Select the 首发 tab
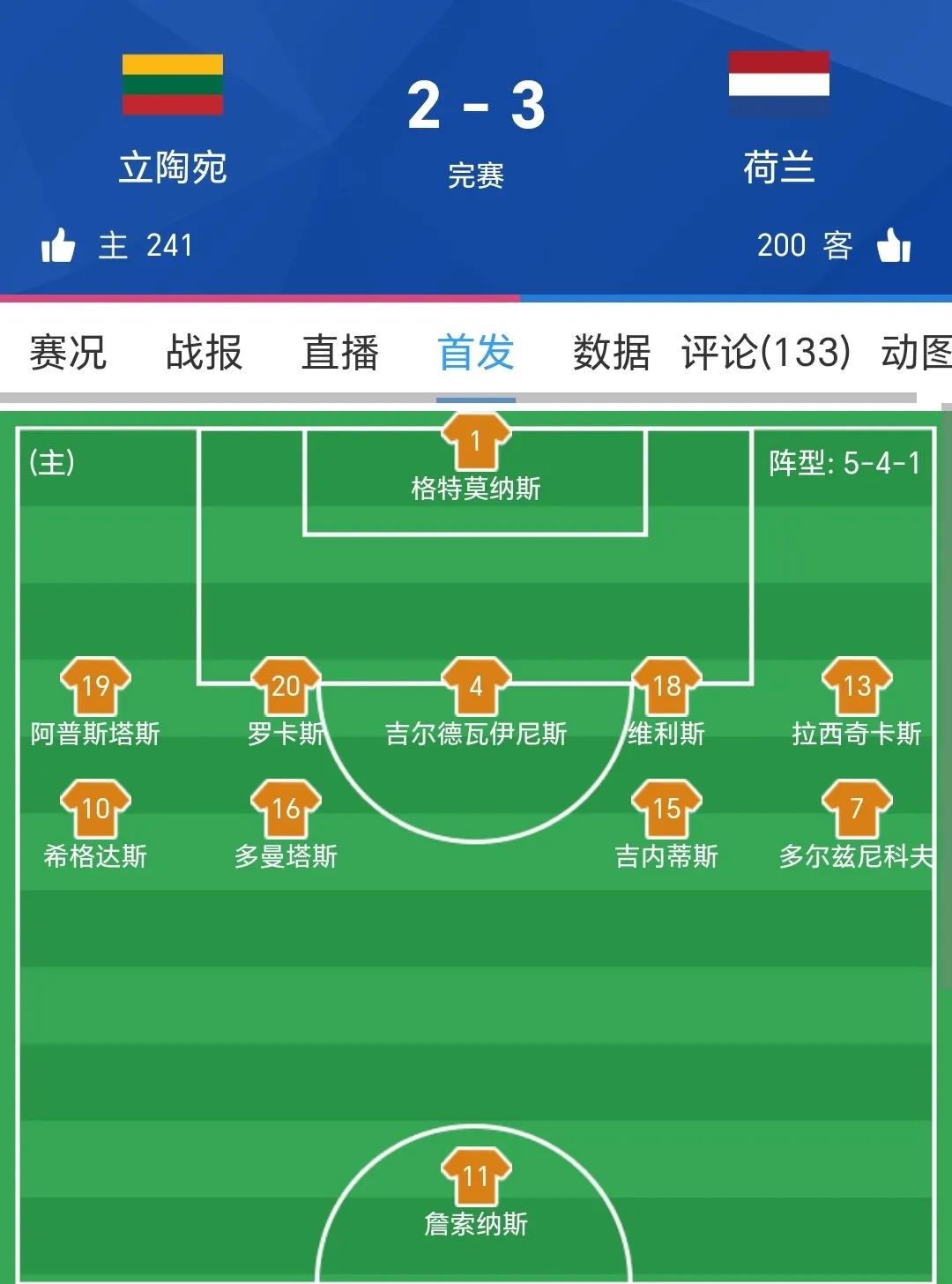 click(x=476, y=353)
